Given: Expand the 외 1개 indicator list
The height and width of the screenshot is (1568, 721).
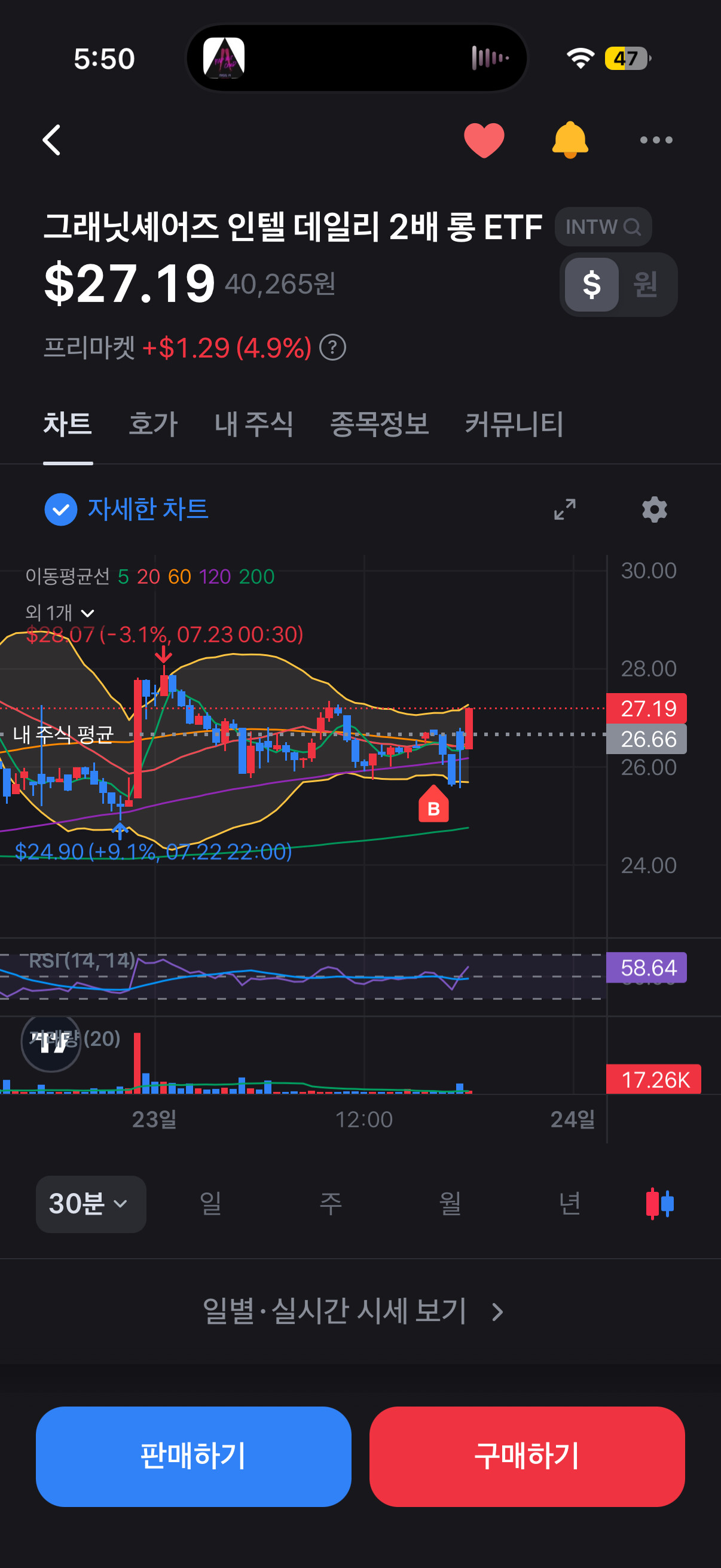Looking at the screenshot, I should [x=60, y=612].
